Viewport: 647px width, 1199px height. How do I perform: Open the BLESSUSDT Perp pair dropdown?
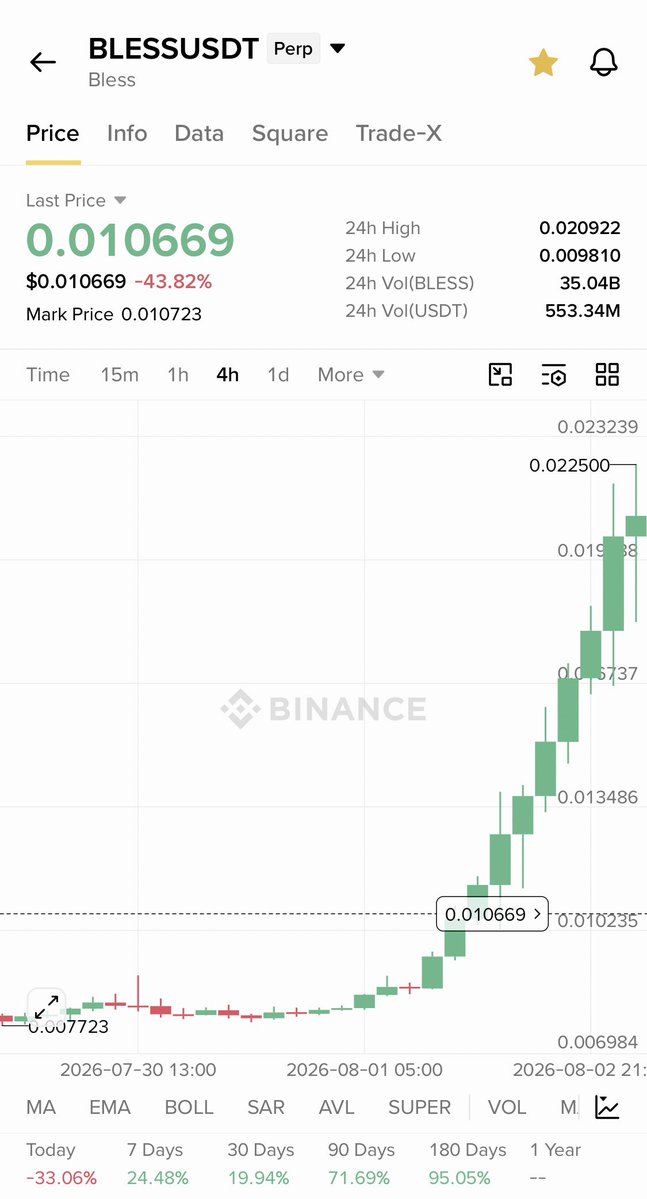[337, 49]
